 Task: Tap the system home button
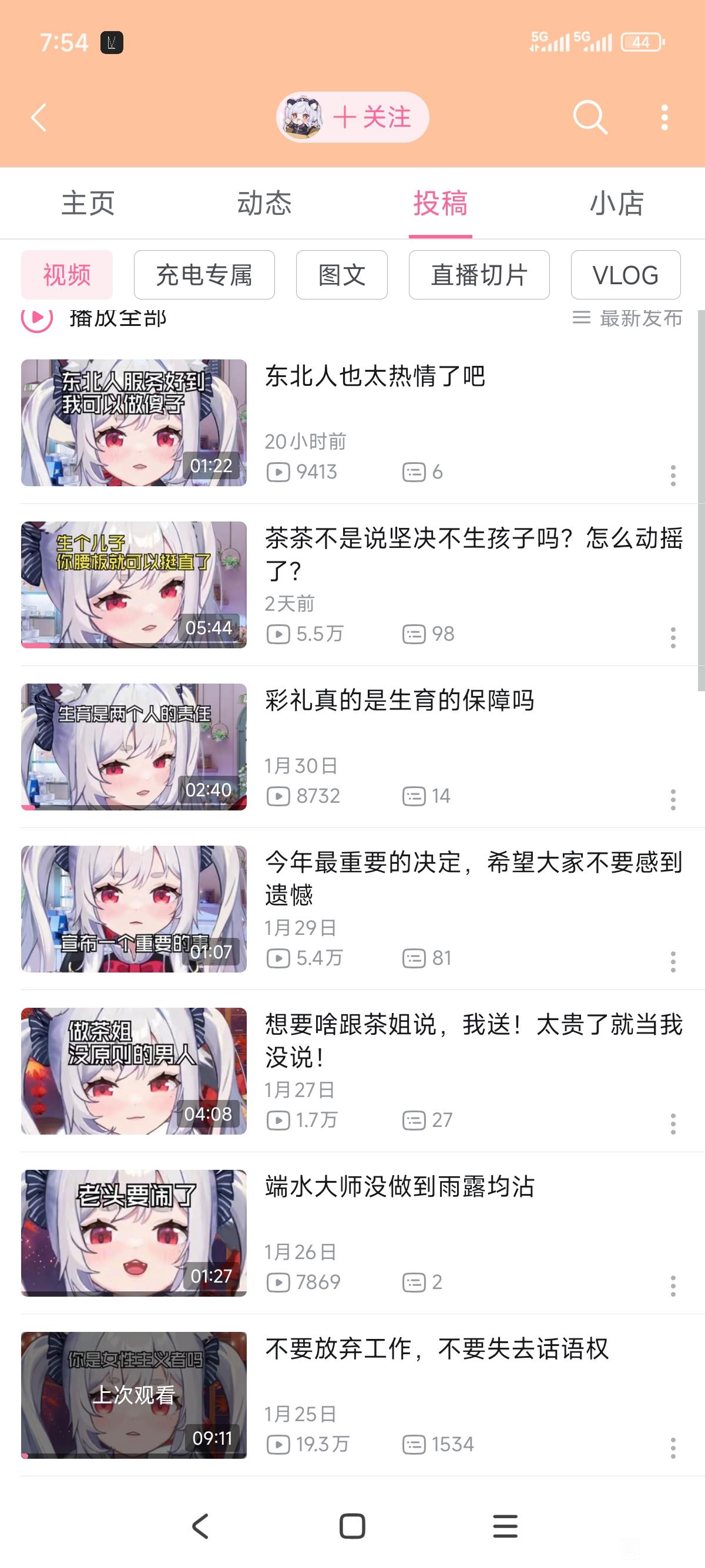click(352, 1526)
